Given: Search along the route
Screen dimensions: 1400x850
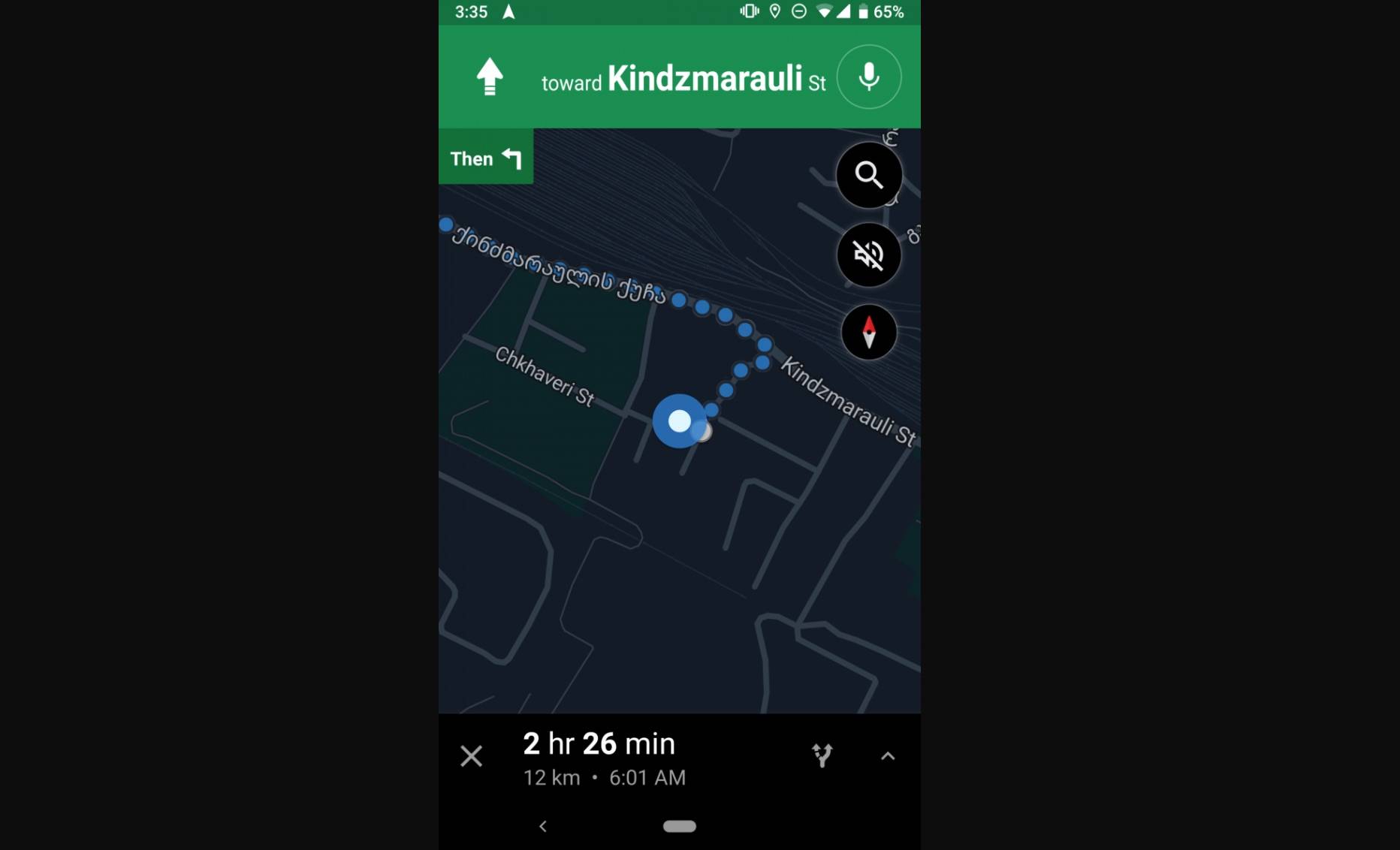Looking at the screenshot, I should point(869,175).
